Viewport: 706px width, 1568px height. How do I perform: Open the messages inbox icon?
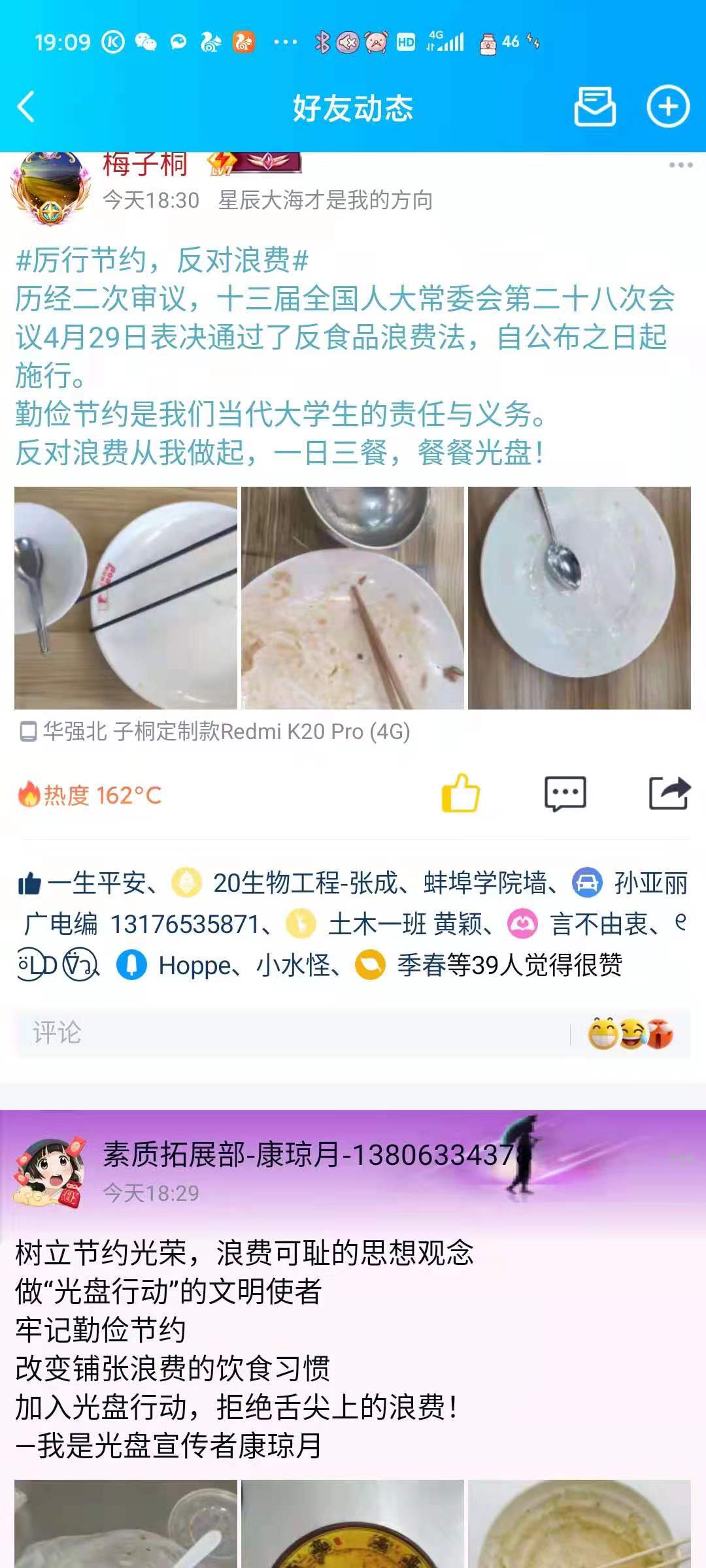[594, 106]
